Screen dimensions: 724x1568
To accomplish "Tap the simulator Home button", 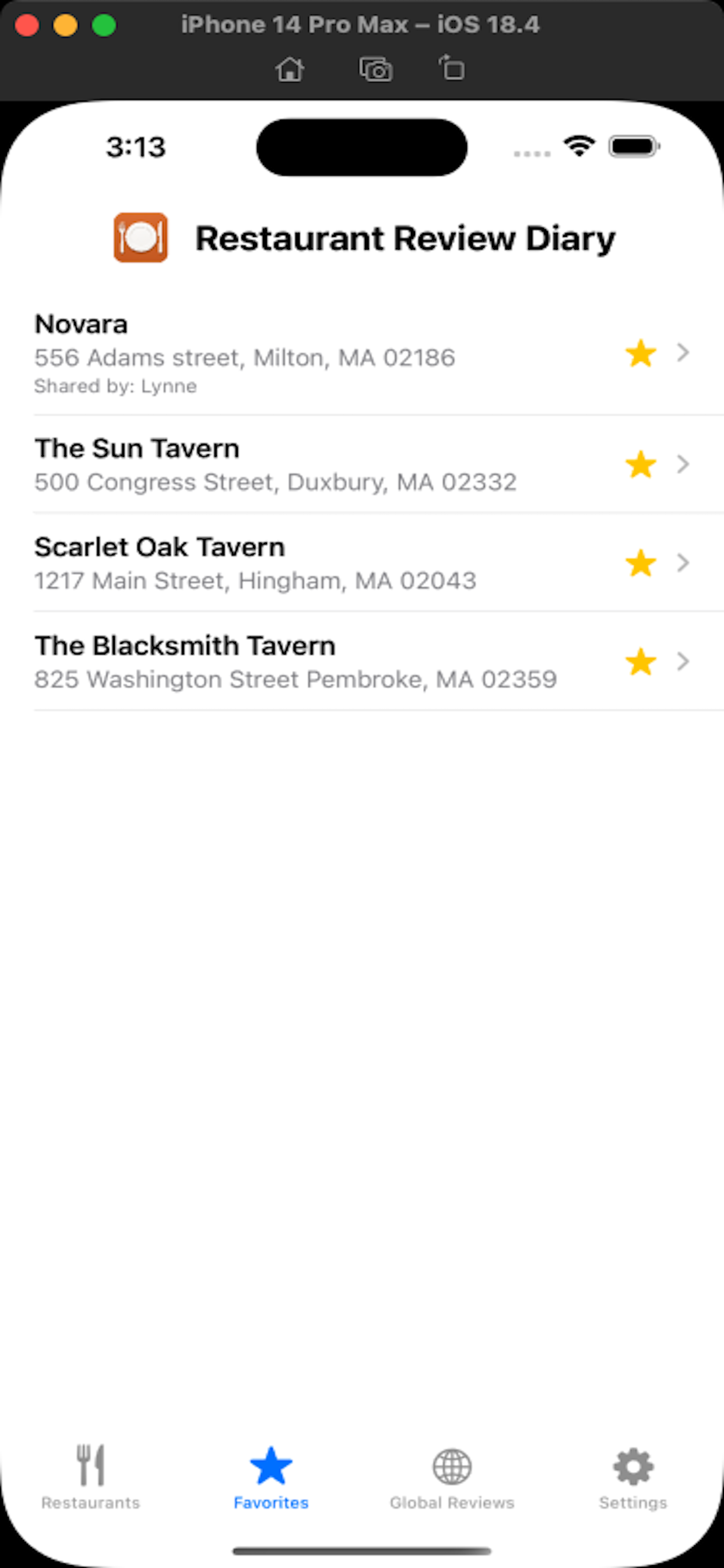I will coord(290,69).
